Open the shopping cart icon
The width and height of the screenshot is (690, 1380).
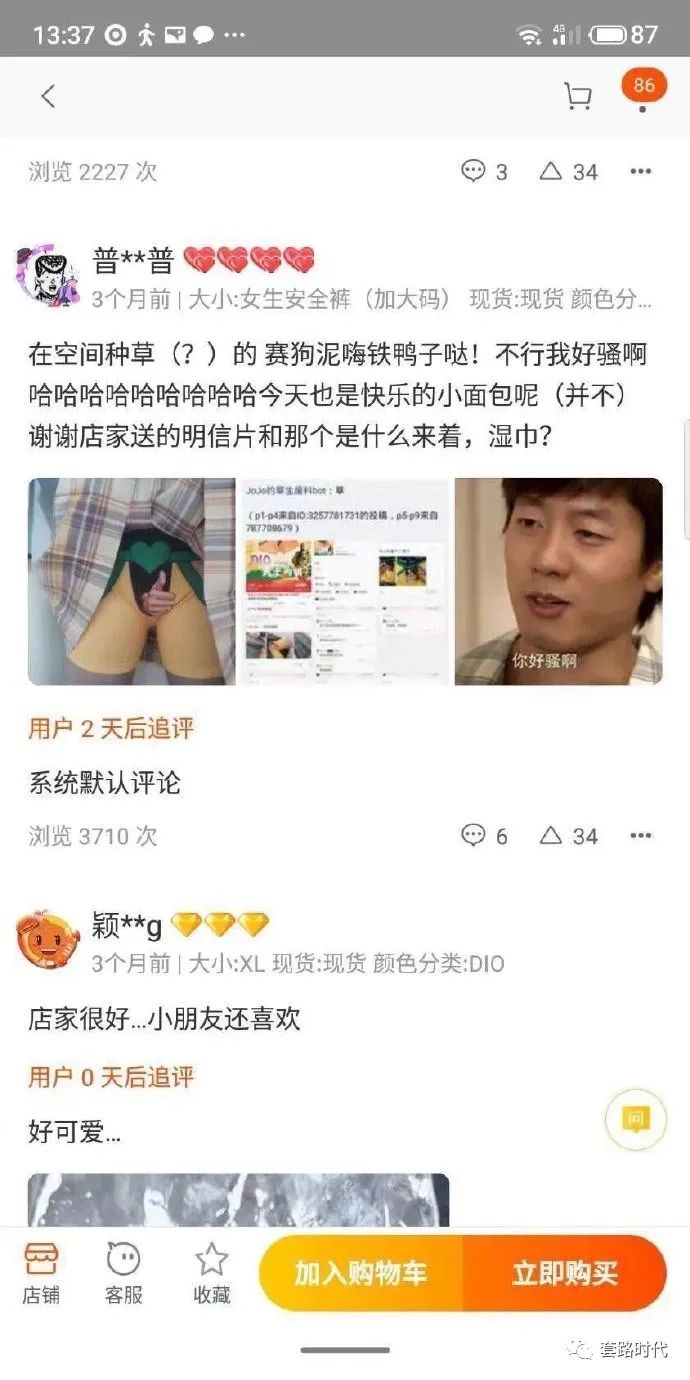(x=577, y=97)
